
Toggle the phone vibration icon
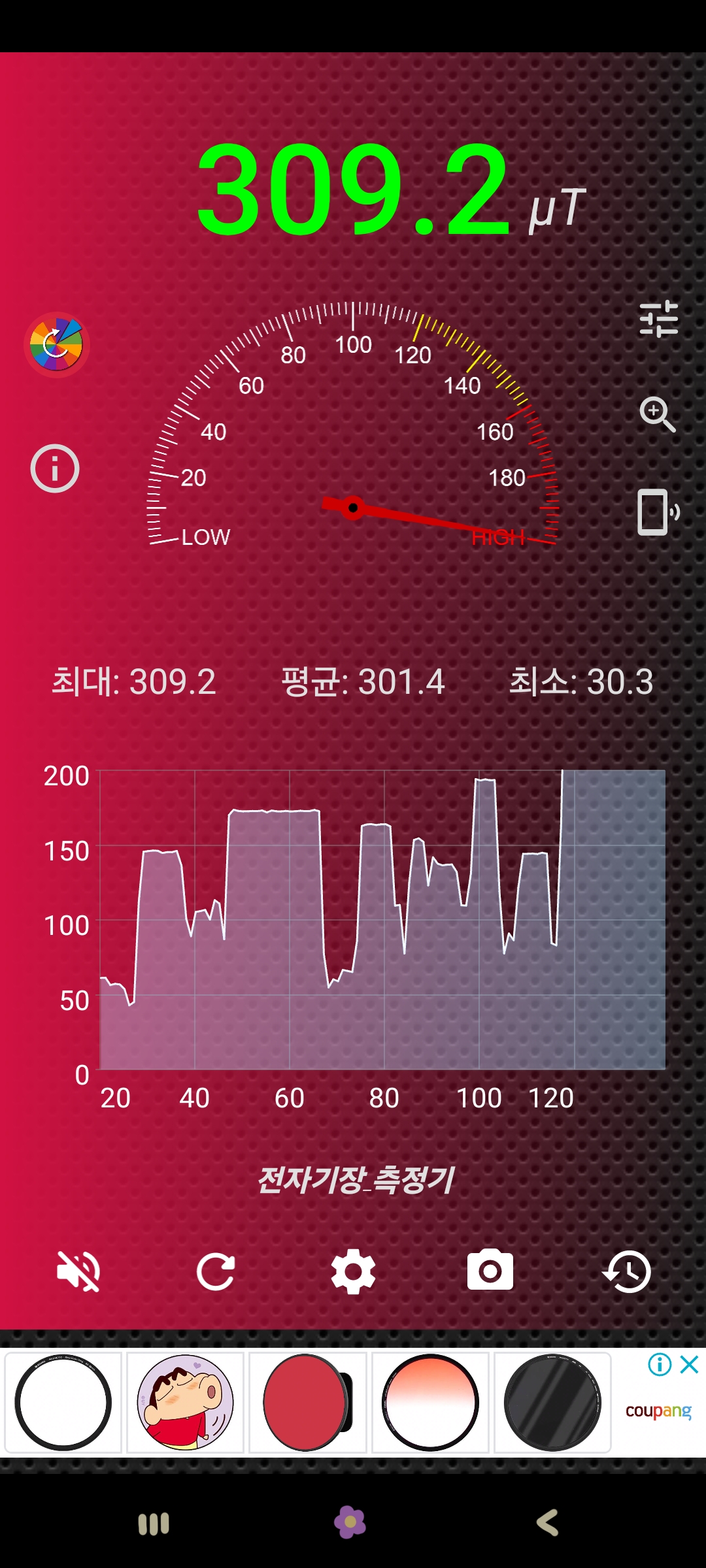[658, 512]
